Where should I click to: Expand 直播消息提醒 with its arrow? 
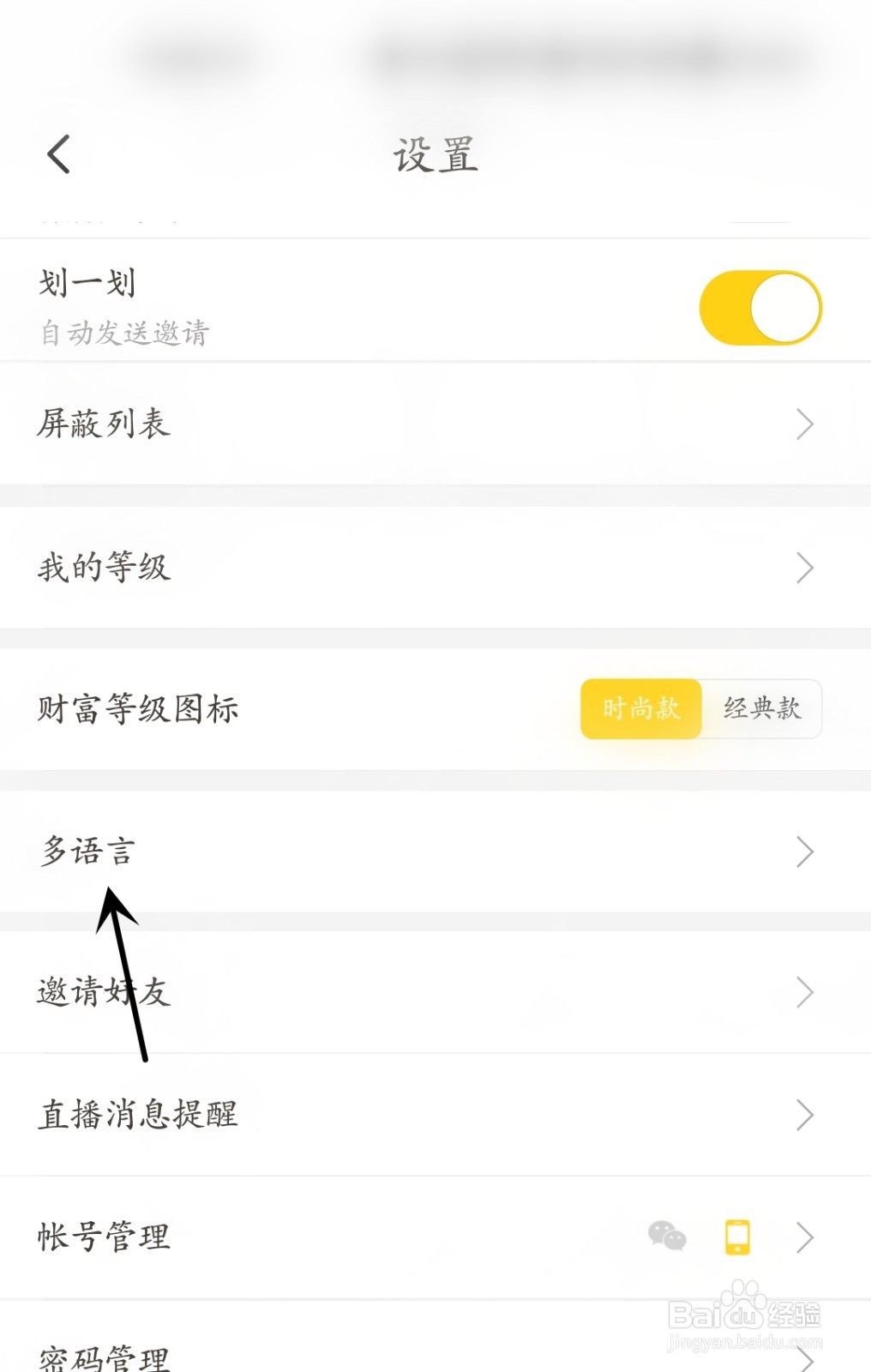tap(804, 1115)
